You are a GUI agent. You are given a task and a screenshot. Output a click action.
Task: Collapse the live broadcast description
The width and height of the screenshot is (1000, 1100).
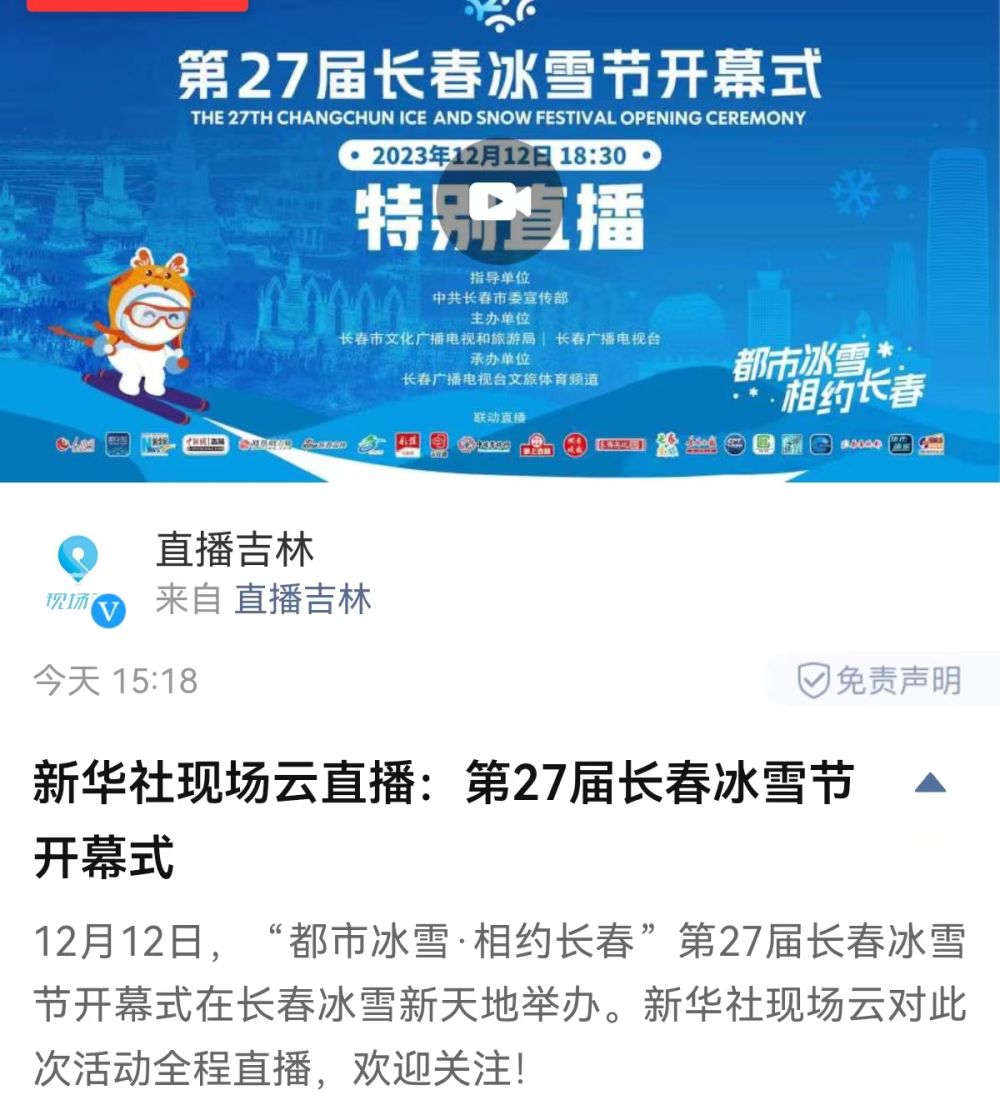pyautogui.click(x=930, y=783)
